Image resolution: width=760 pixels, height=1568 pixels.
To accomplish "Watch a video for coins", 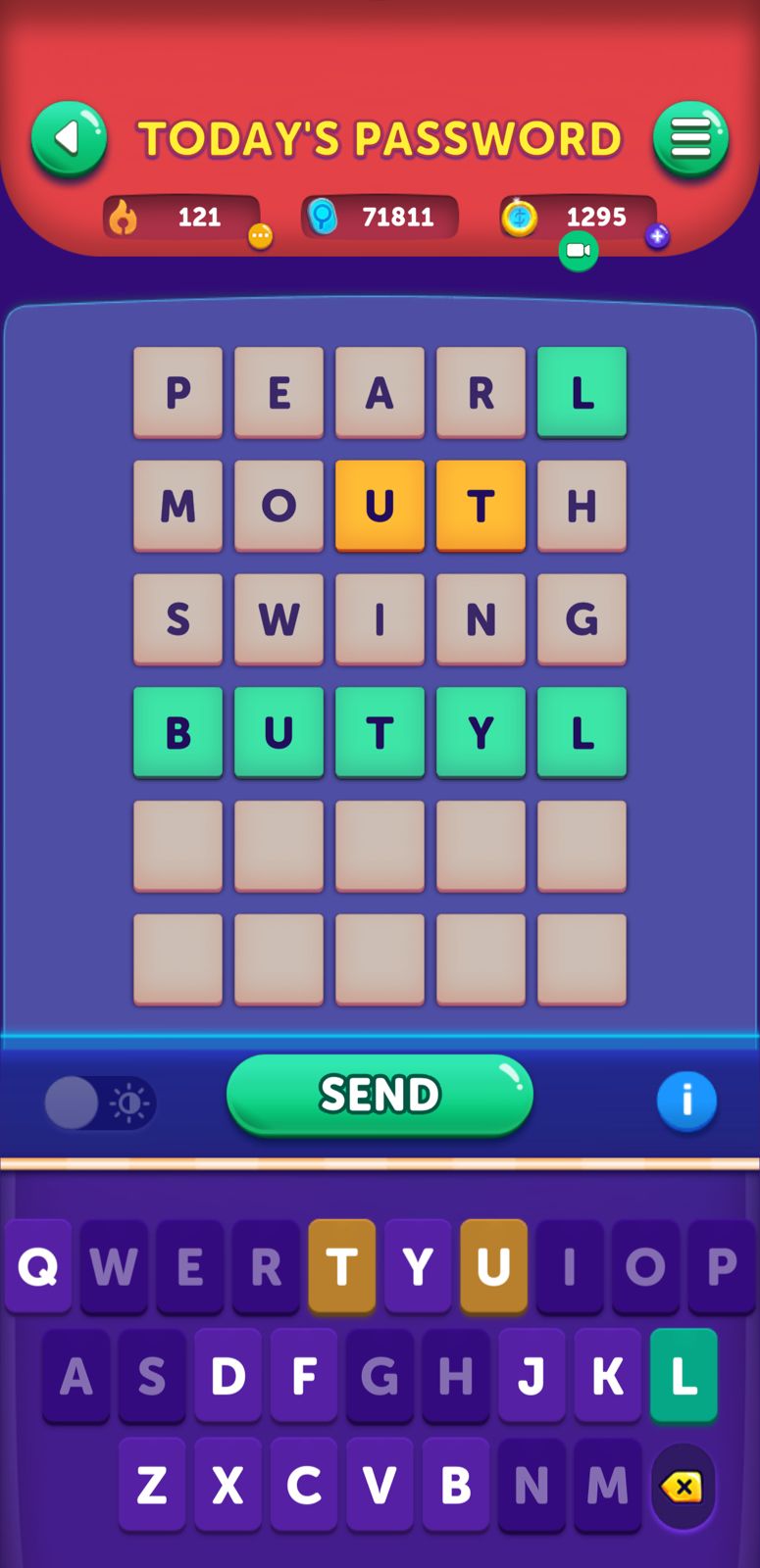I will 579,251.
